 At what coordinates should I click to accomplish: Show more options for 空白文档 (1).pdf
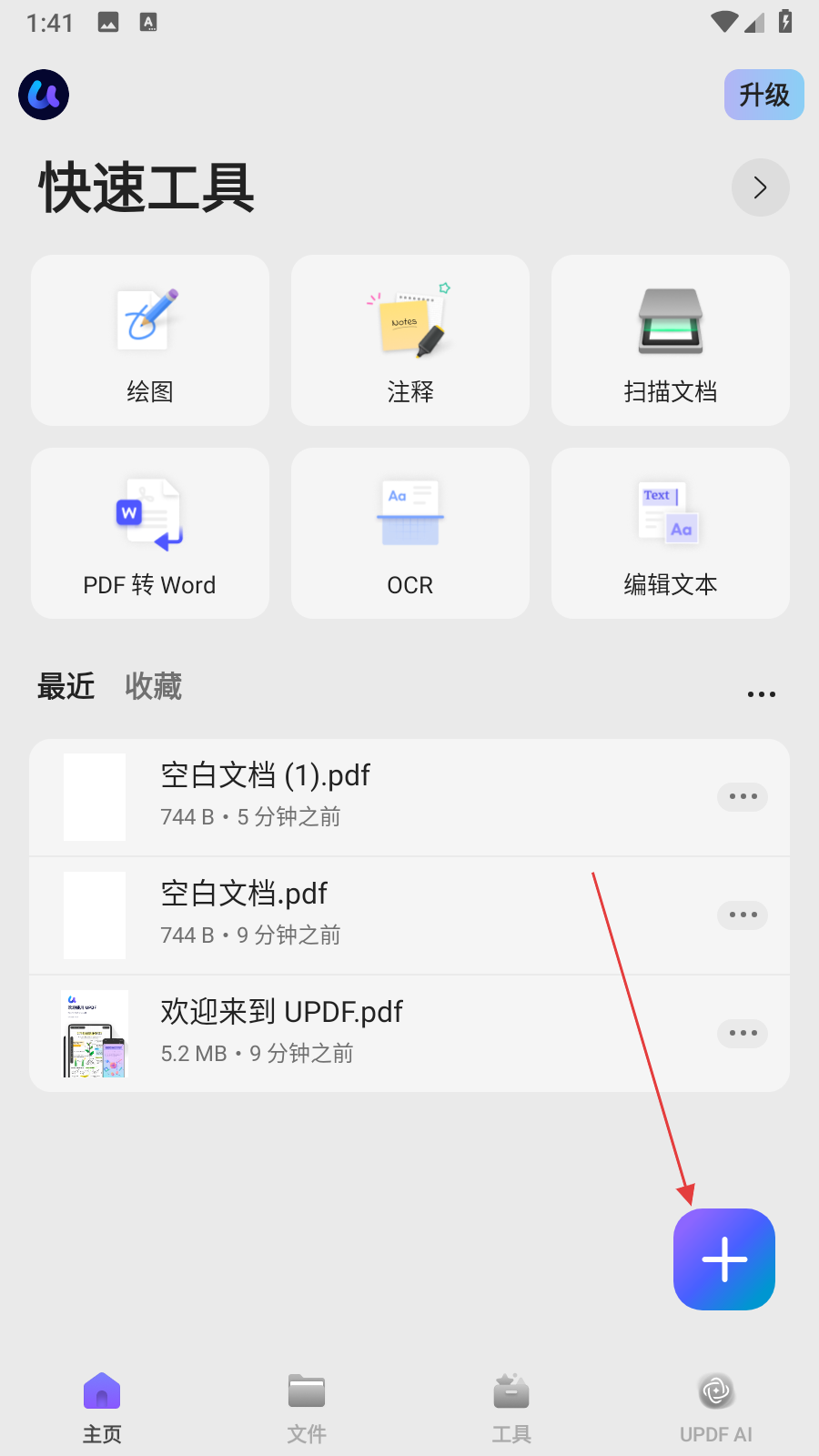pyautogui.click(x=743, y=797)
